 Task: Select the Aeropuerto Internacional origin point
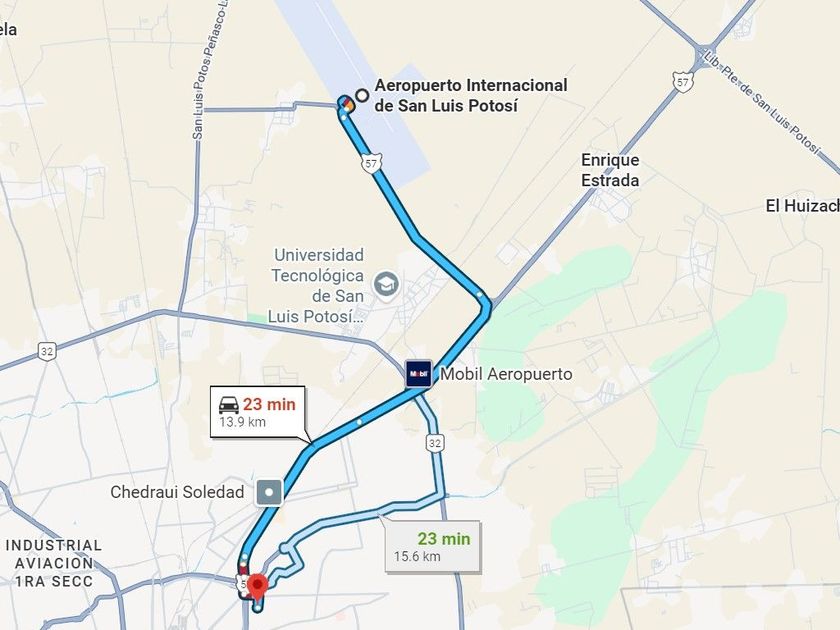(x=362, y=96)
